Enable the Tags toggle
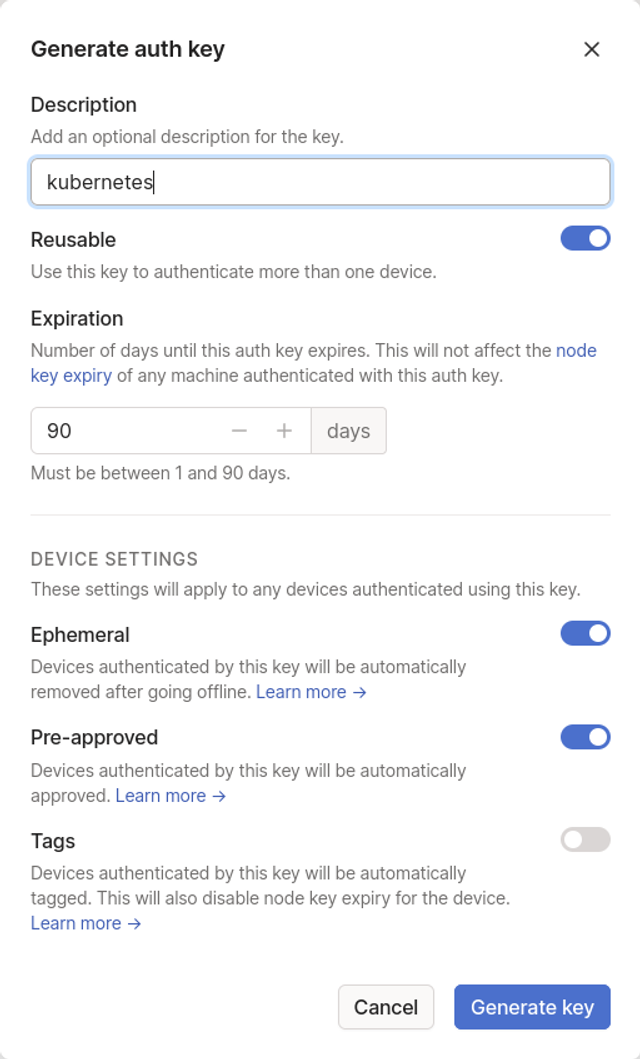This screenshot has height=1059, width=640. [585, 840]
